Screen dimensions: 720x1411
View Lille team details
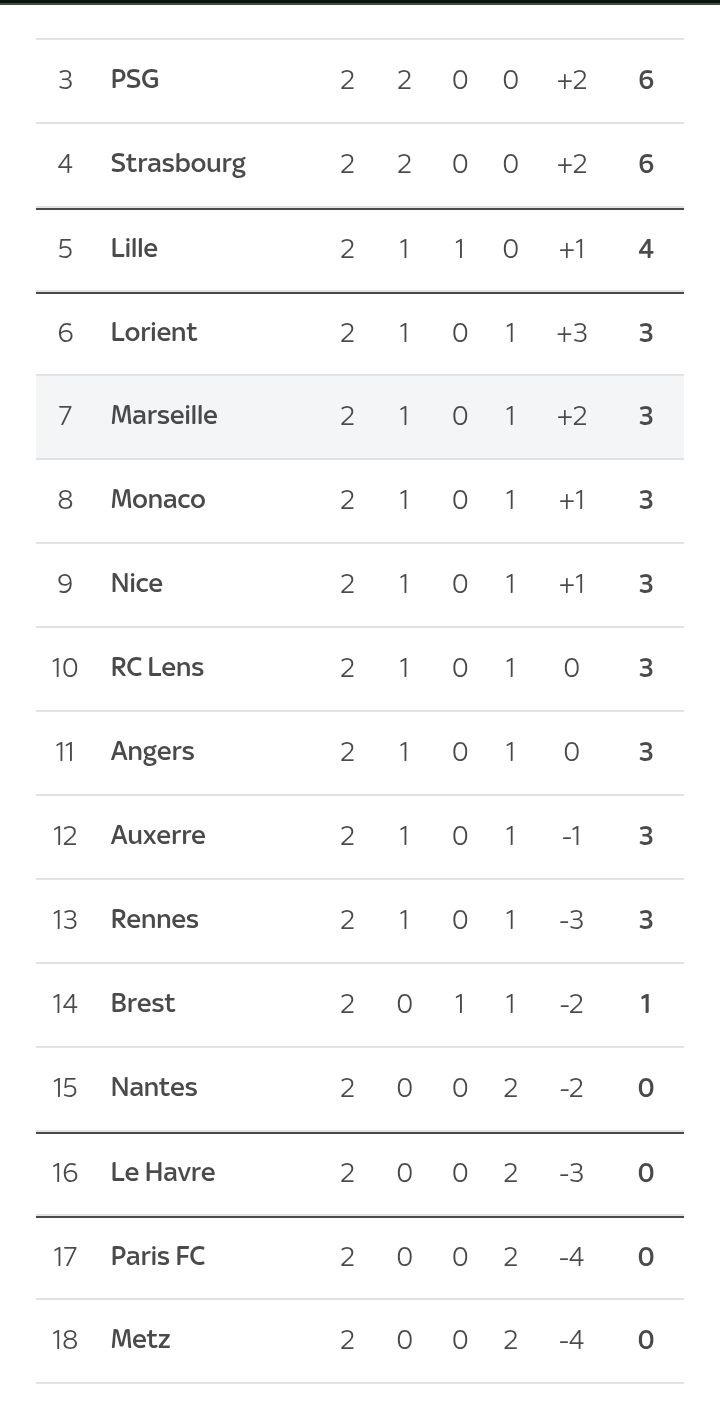pos(134,248)
